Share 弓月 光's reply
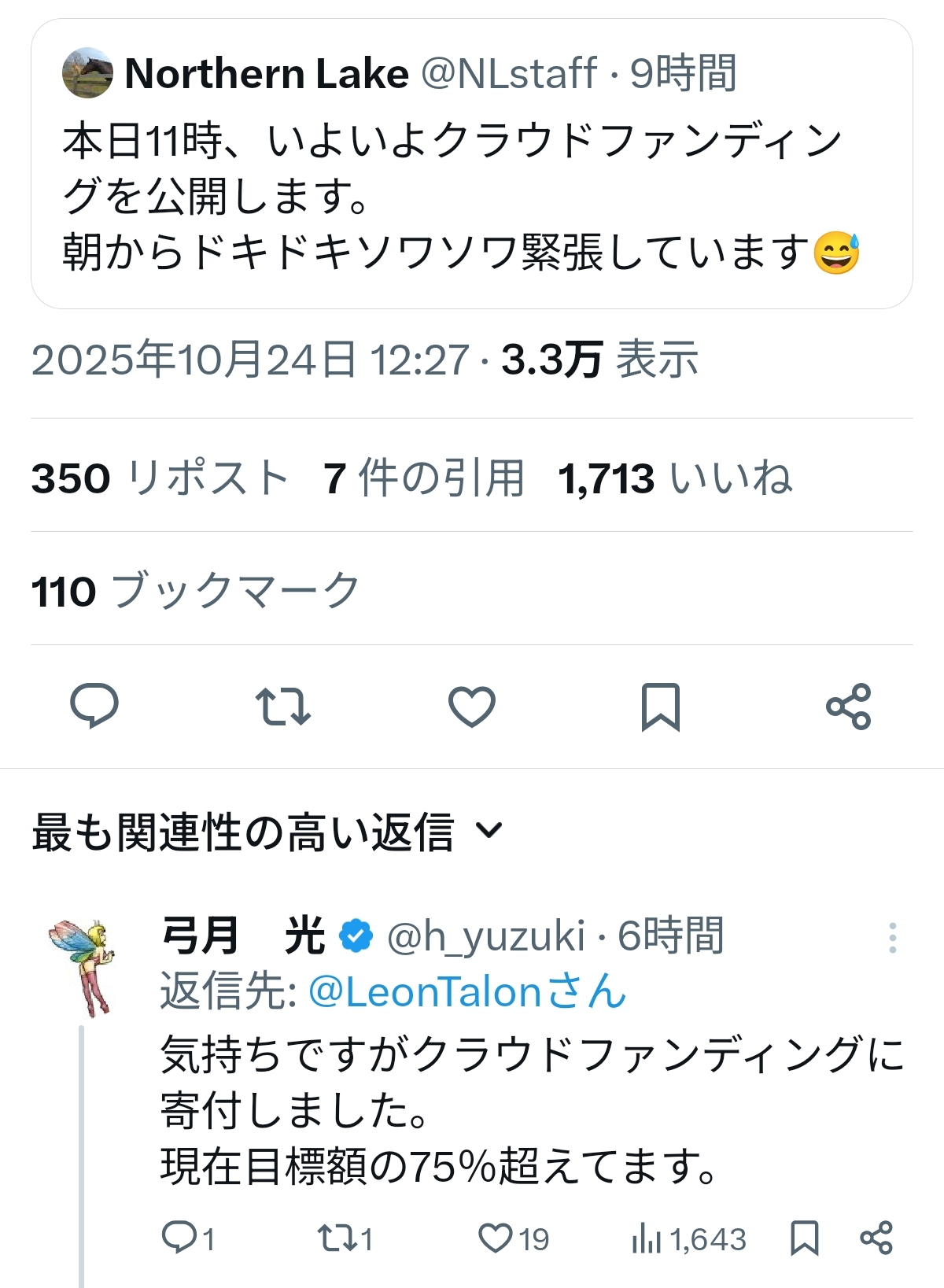 876,1238
